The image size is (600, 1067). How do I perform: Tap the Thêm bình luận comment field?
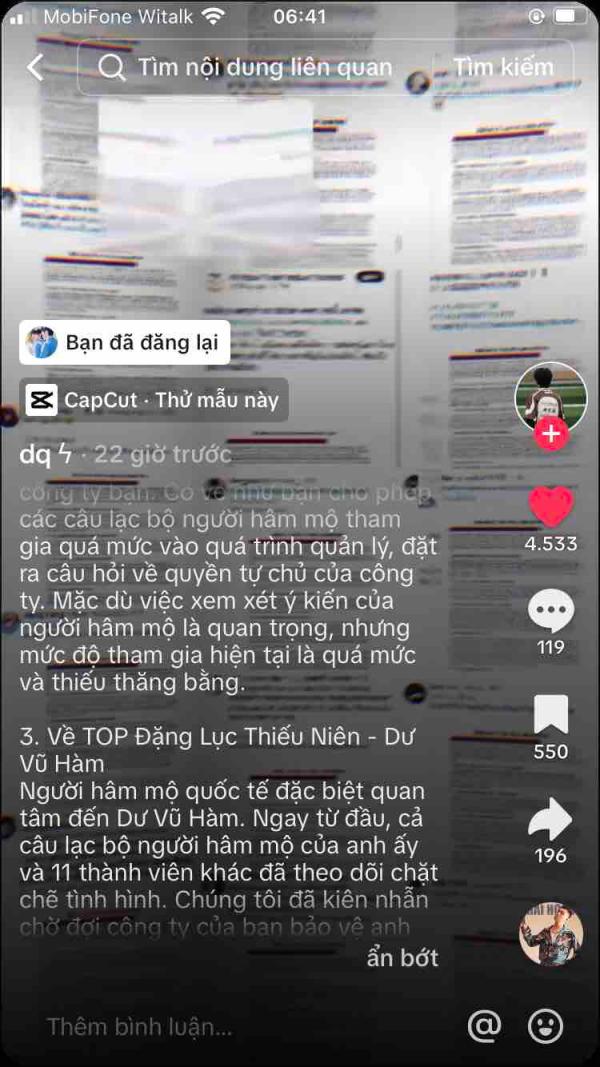[139, 1026]
